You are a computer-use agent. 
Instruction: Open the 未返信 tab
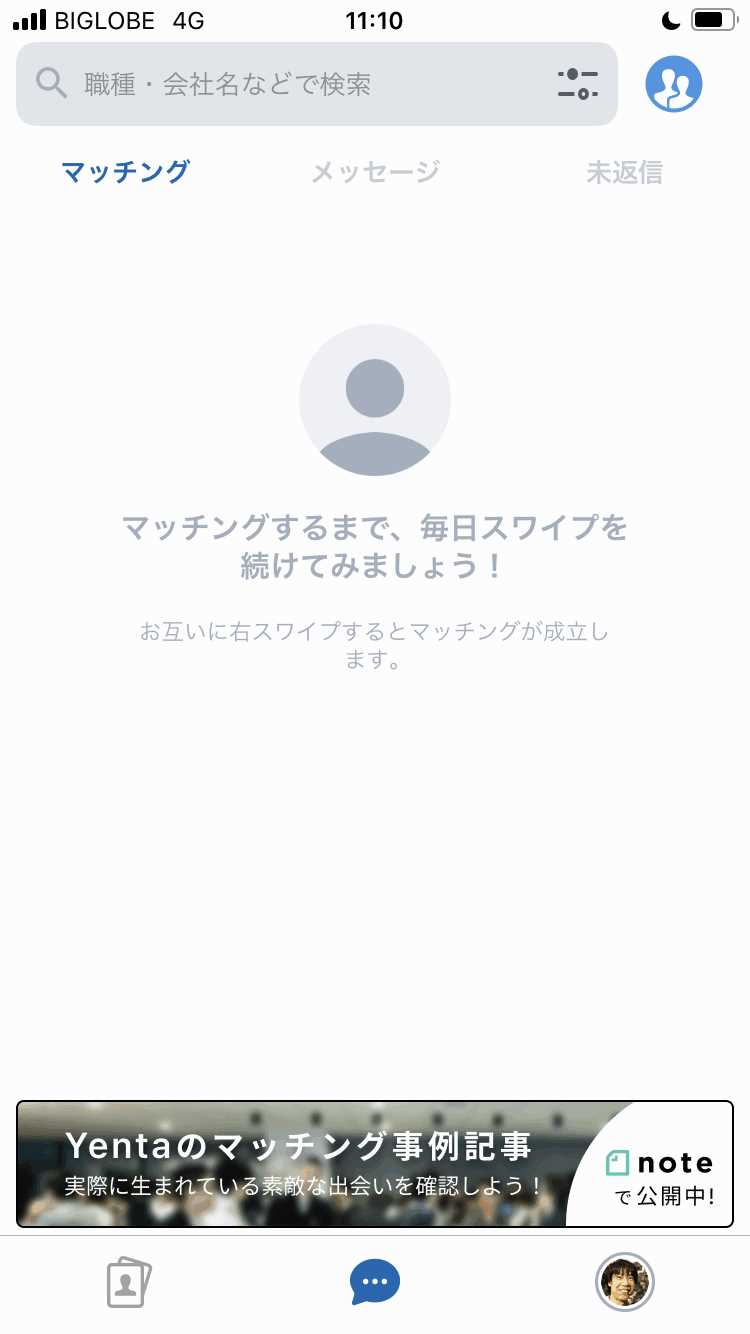pos(624,172)
